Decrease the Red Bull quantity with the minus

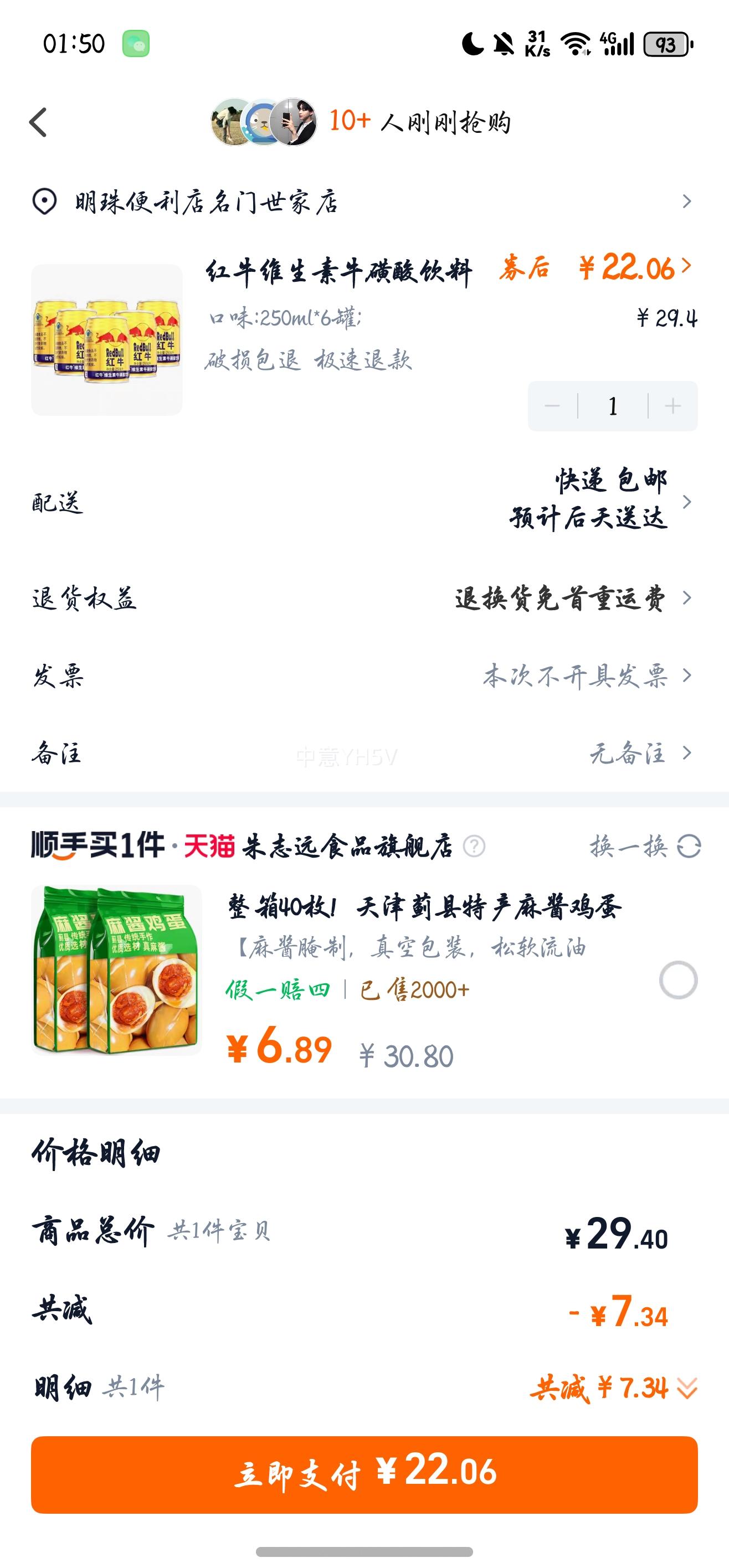(552, 406)
